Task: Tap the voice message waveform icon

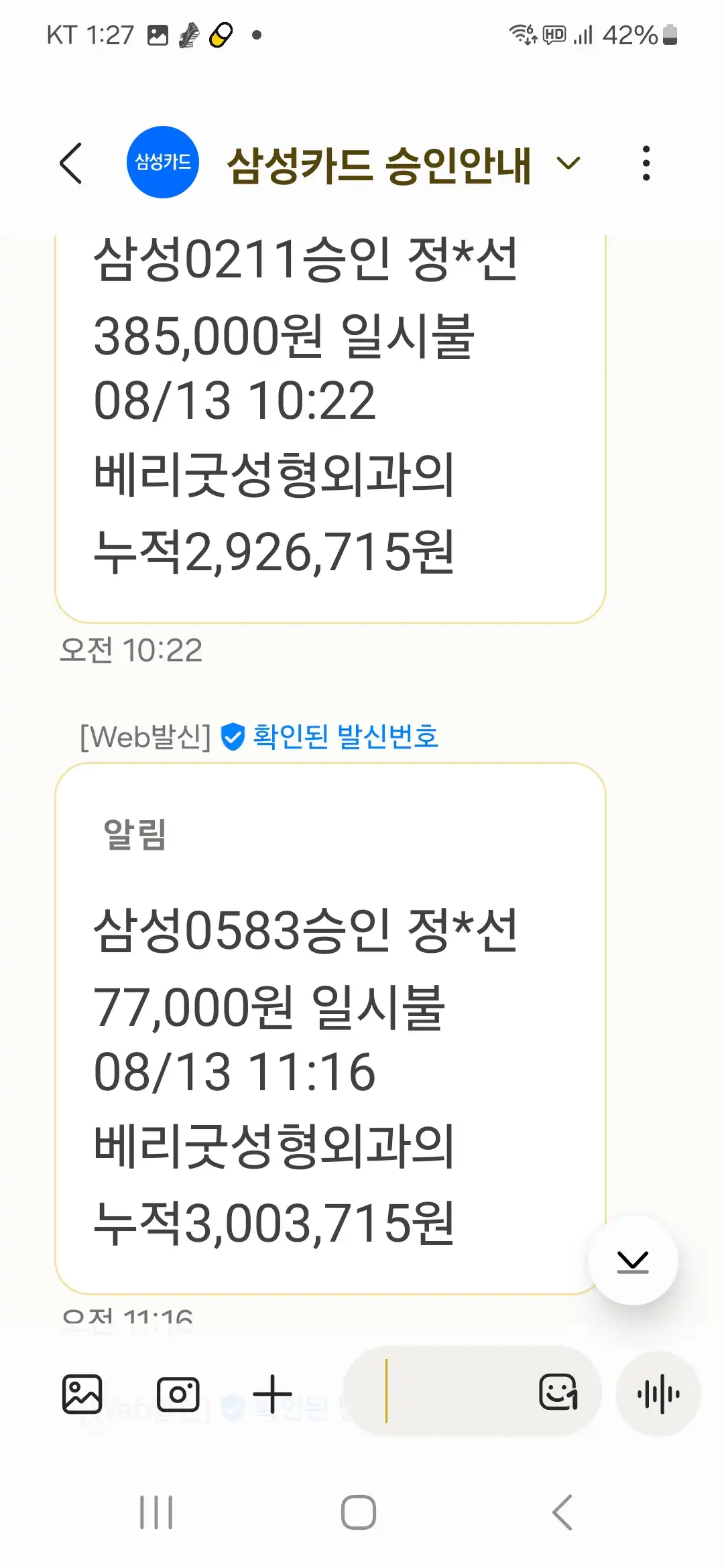Action: click(x=660, y=1392)
